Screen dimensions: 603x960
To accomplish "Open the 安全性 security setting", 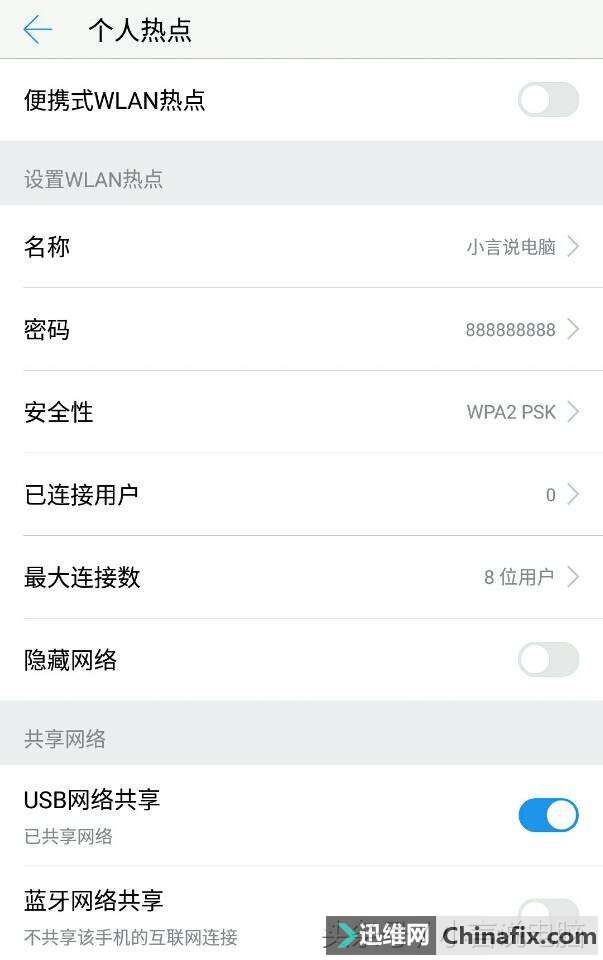I will 300,412.
